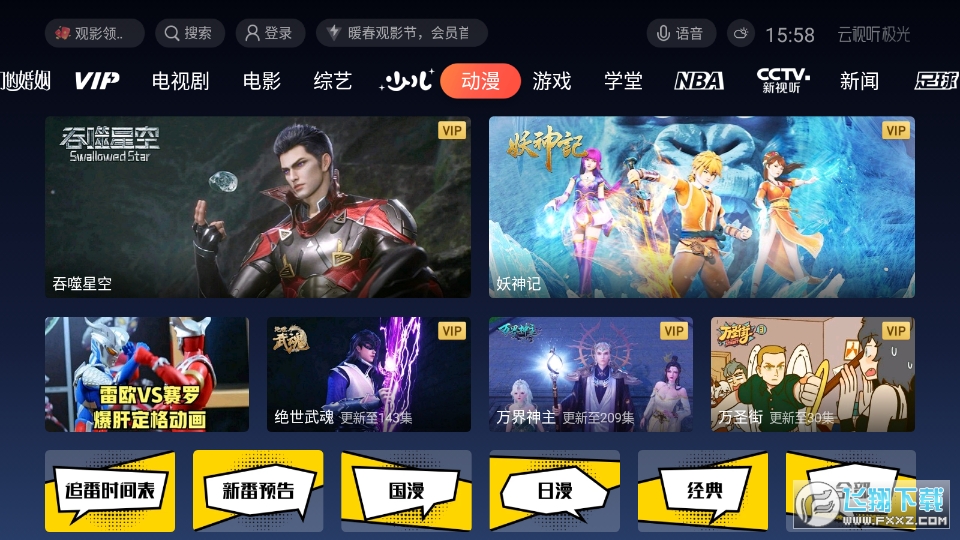The height and width of the screenshot is (540, 960).
Task: Select the 电影 tab
Action: (262, 81)
